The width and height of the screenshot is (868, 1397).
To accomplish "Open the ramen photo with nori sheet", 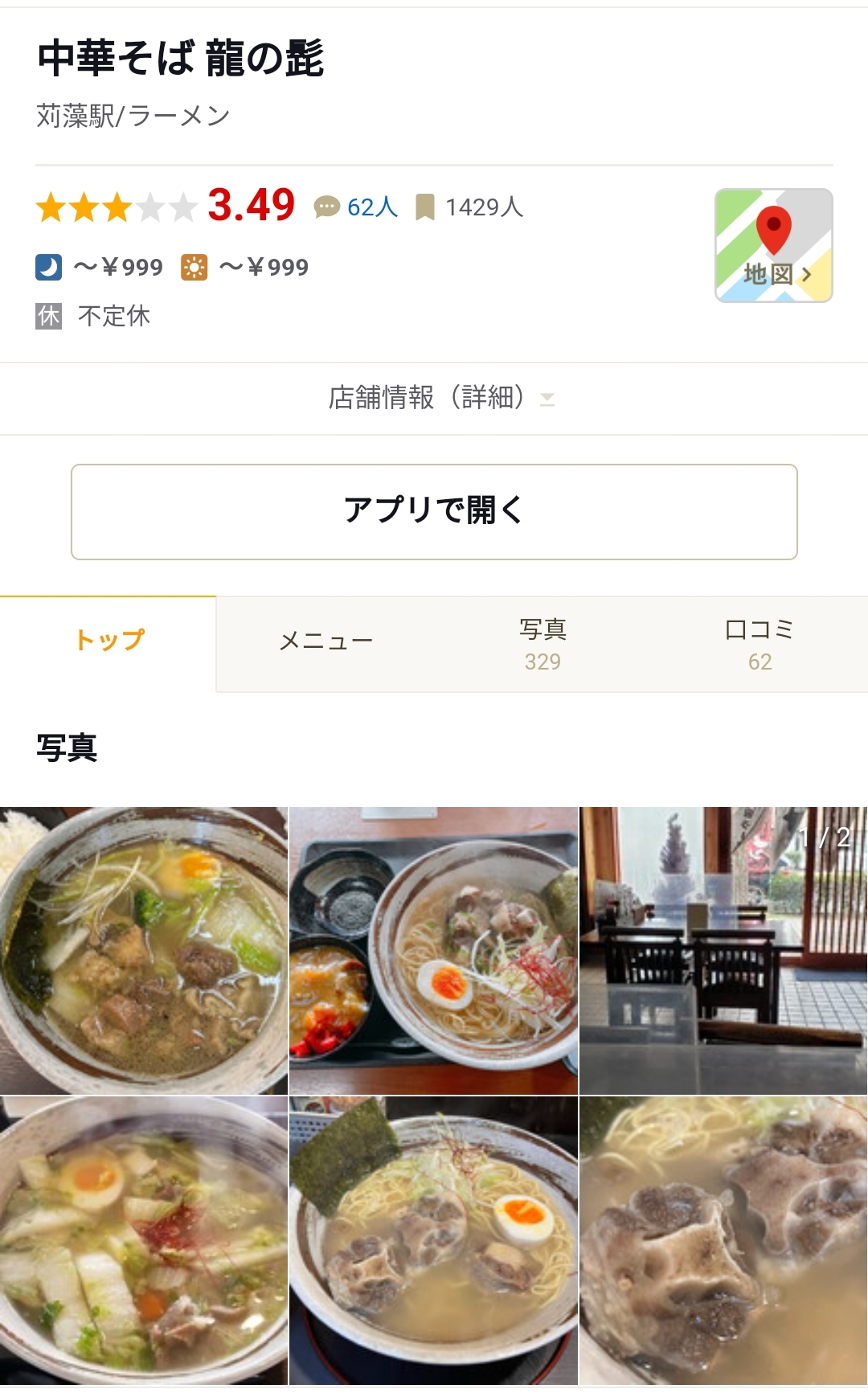I will pyautogui.click(x=433, y=1239).
